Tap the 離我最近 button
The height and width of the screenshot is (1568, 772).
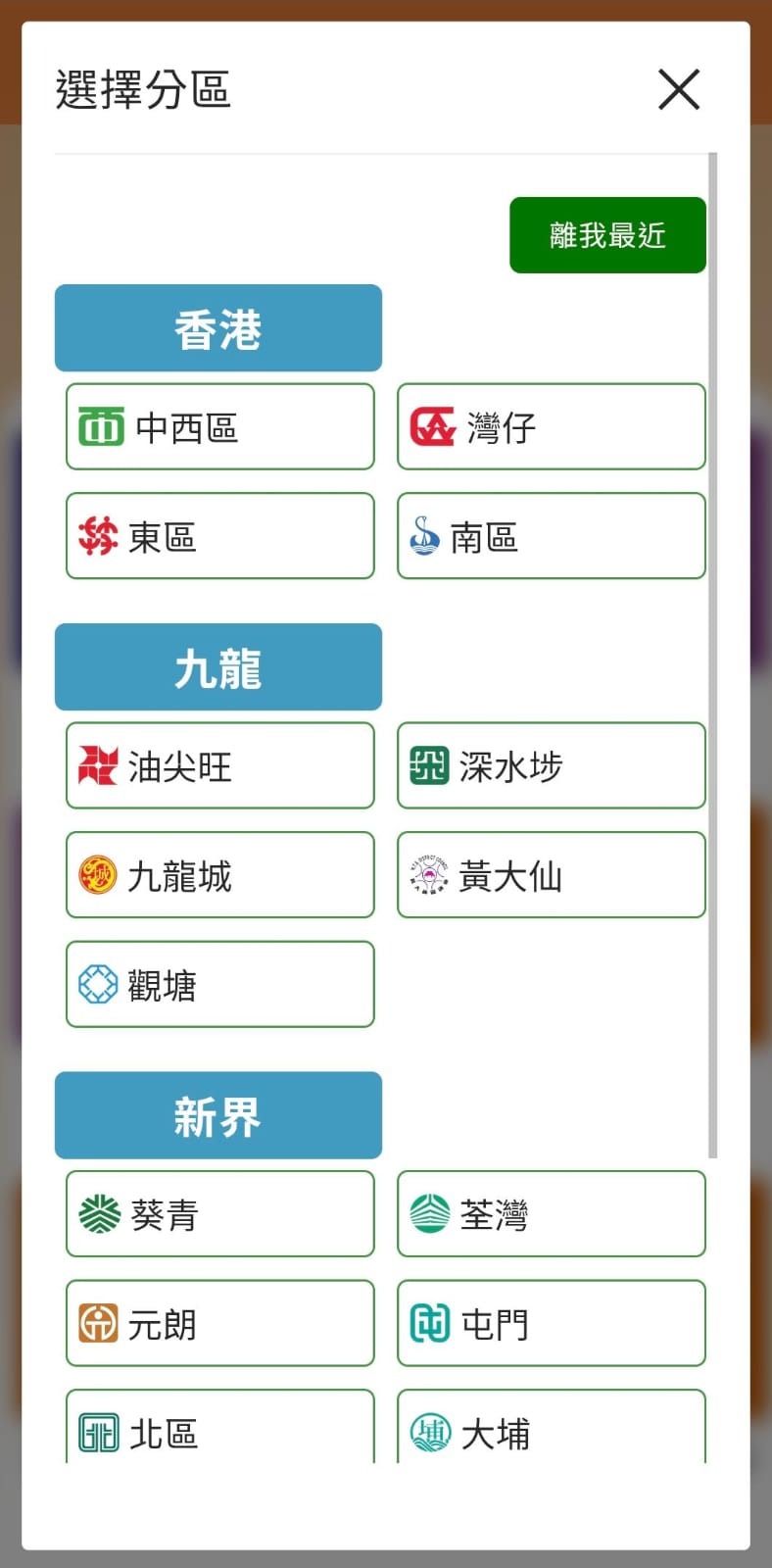pyautogui.click(x=607, y=235)
